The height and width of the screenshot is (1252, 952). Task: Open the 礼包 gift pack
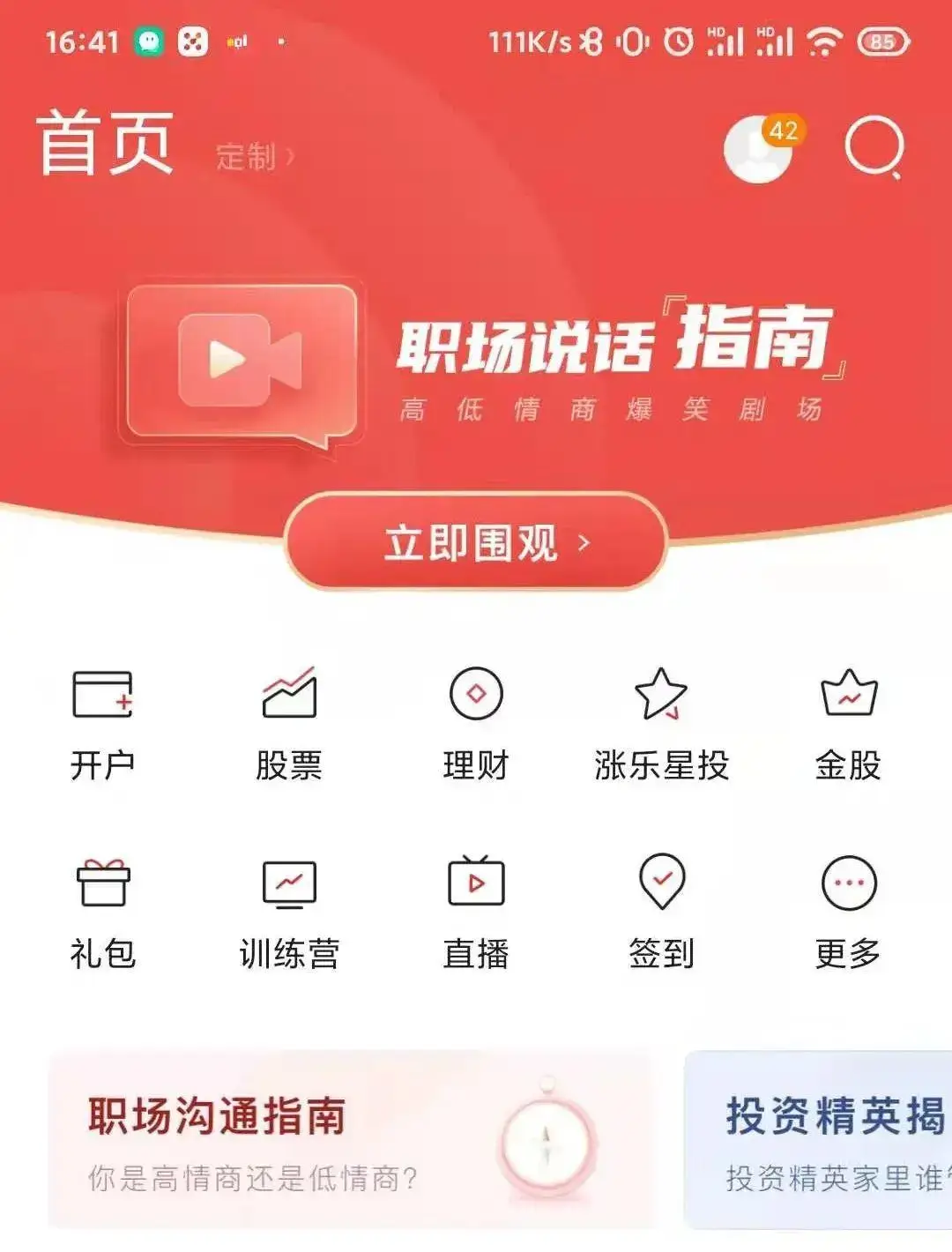pyautogui.click(x=102, y=913)
